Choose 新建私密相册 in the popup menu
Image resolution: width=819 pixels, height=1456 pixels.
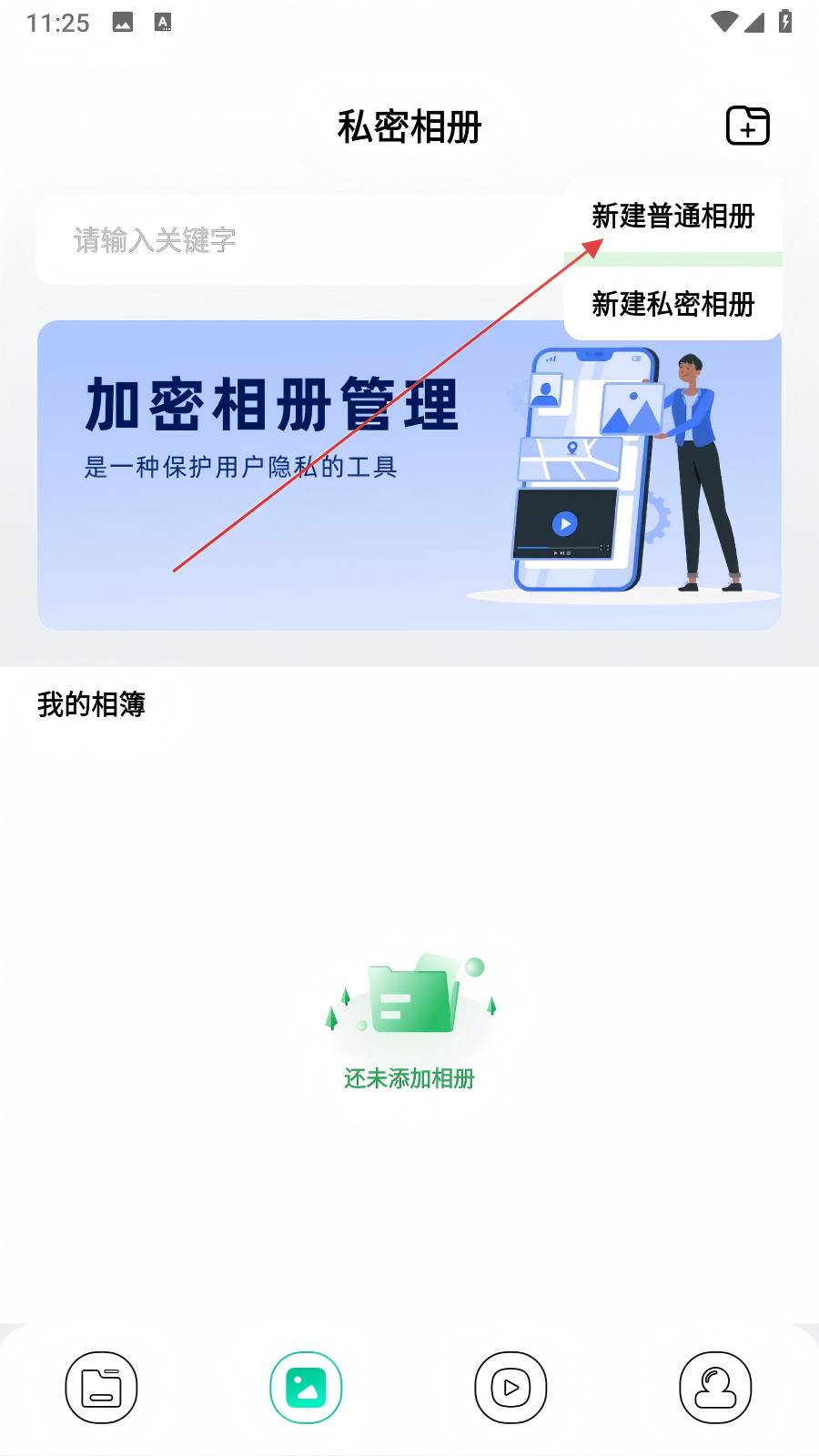pyautogui.click(x=673, y=303)
